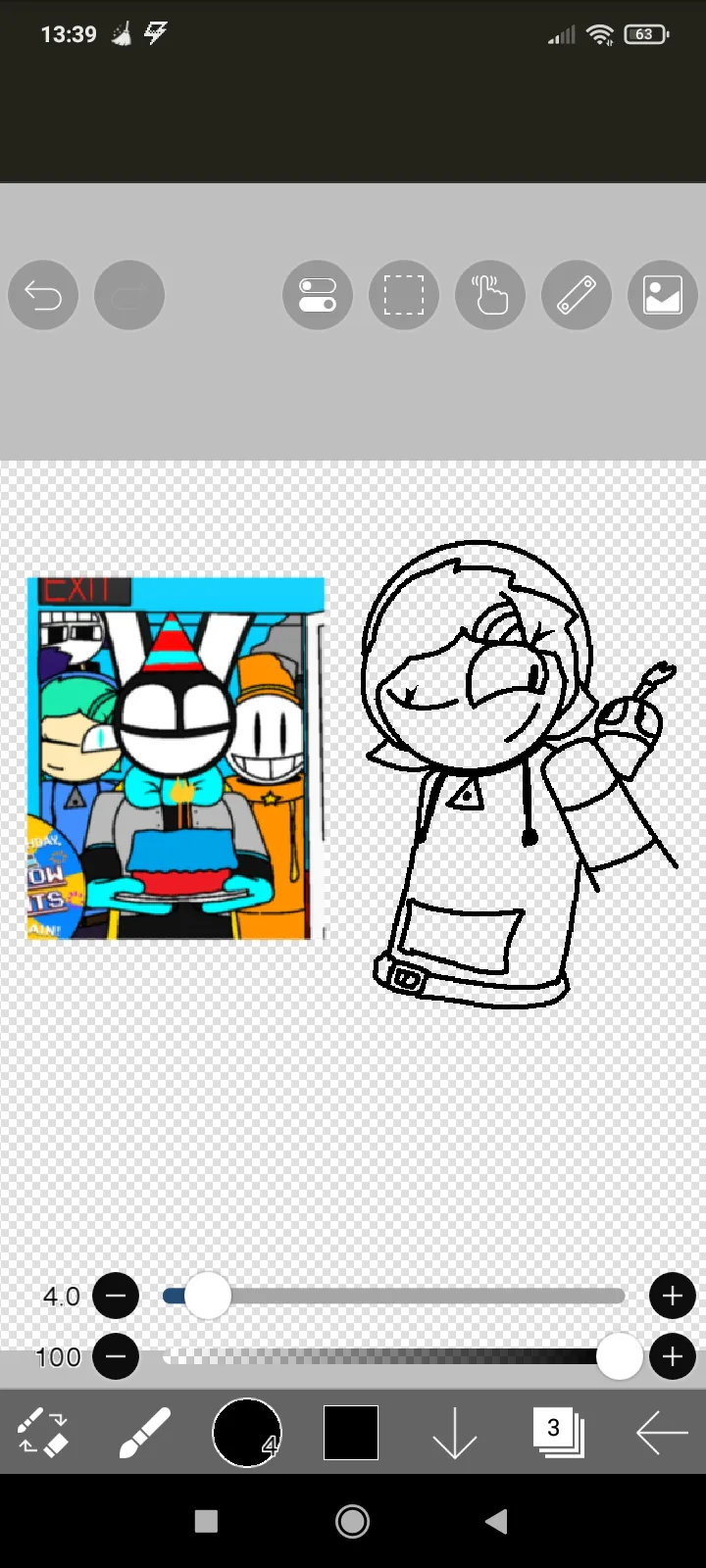Decrease brush thickness with minus button

116,1297
